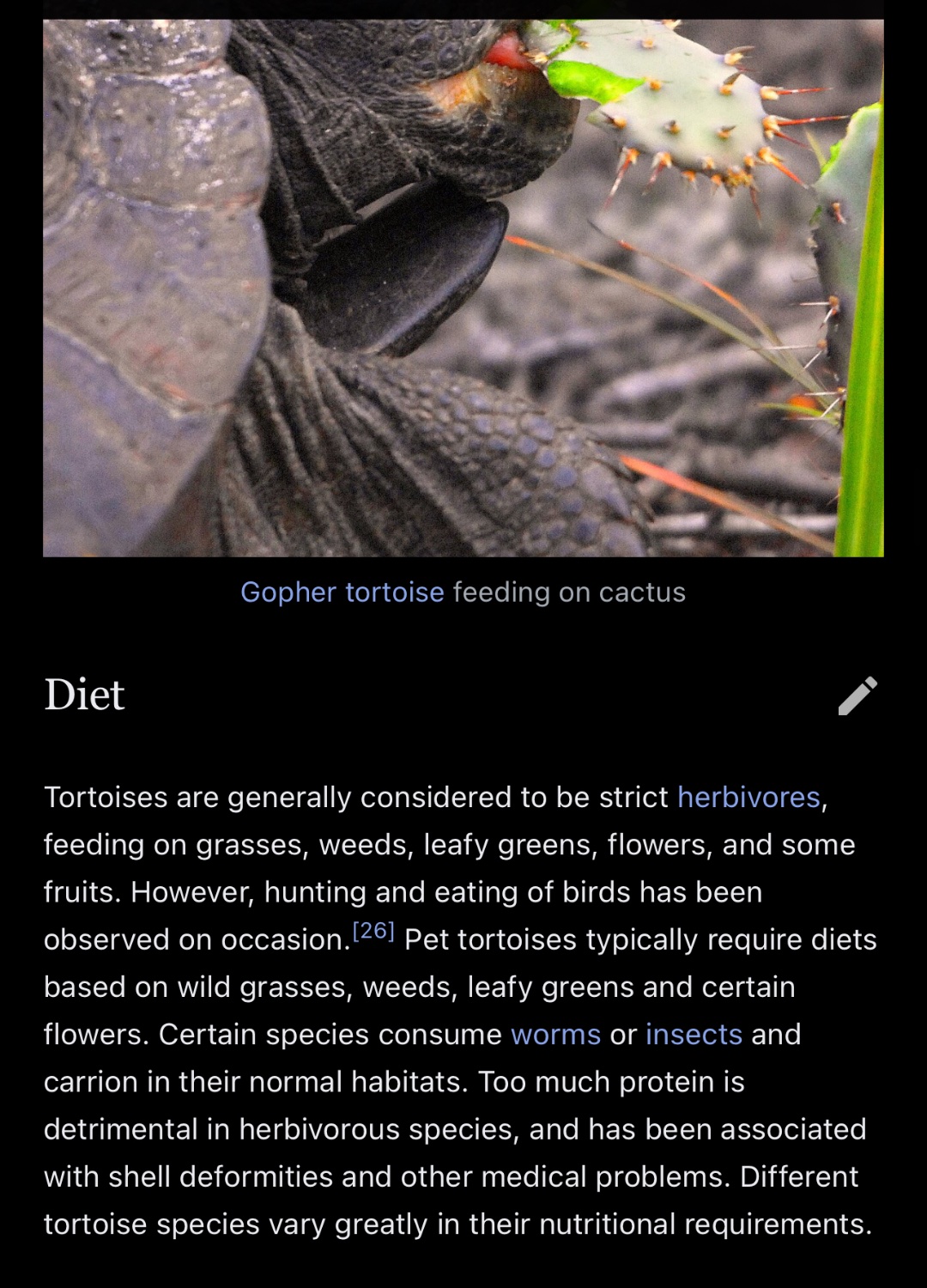The height and width of the screenshot is (1288, 927).
Task: Open the Gopher tortoise link in the caption
Action: pyautogui.click(x=342, y=592)
